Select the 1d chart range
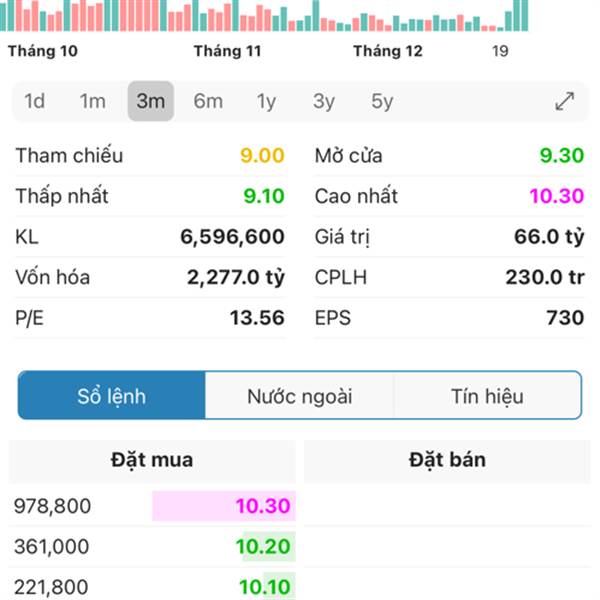Viewport: 600px width, 600px height. click(35, 101)
